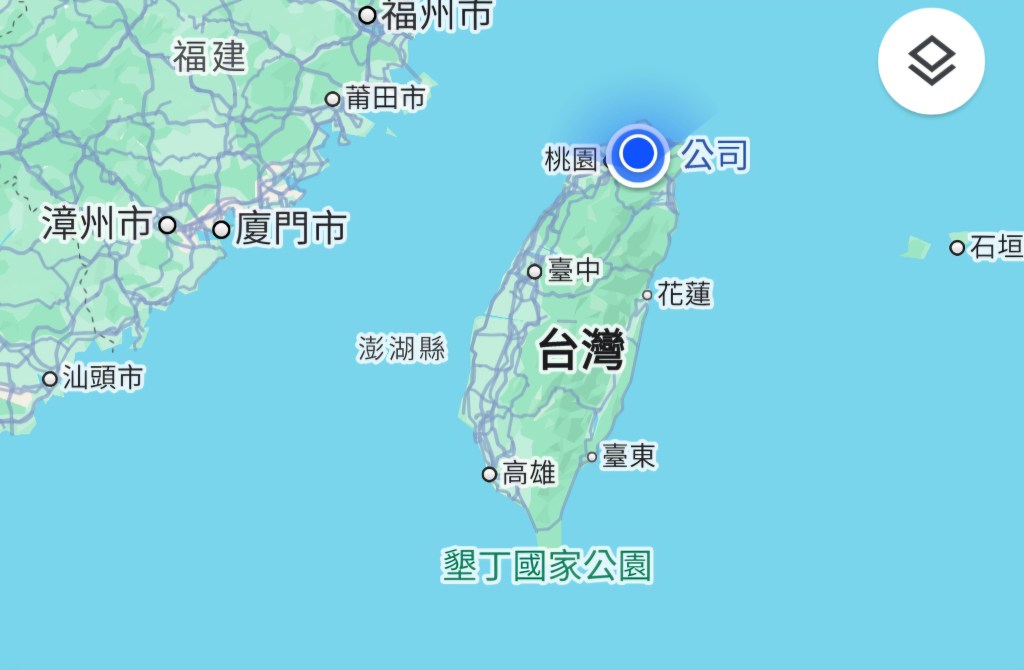Open the 墾丁國家公園 place label
1024x670 pixels.
(x=547, y=566)
